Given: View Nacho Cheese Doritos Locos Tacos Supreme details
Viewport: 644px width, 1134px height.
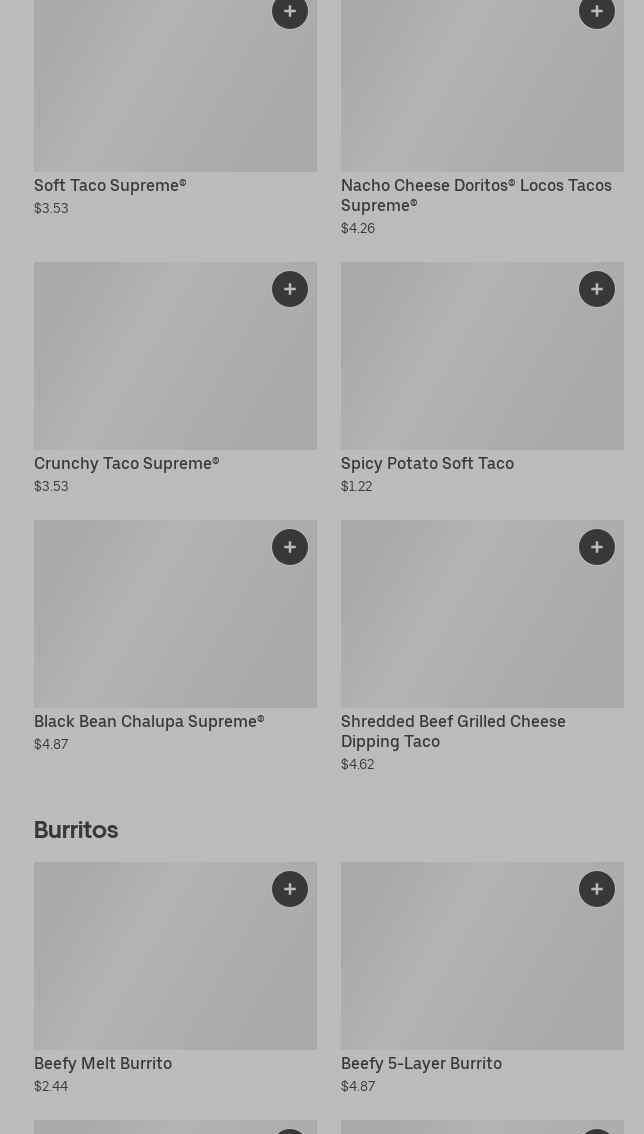Looking at the screenshot, I should coord(482,119).
